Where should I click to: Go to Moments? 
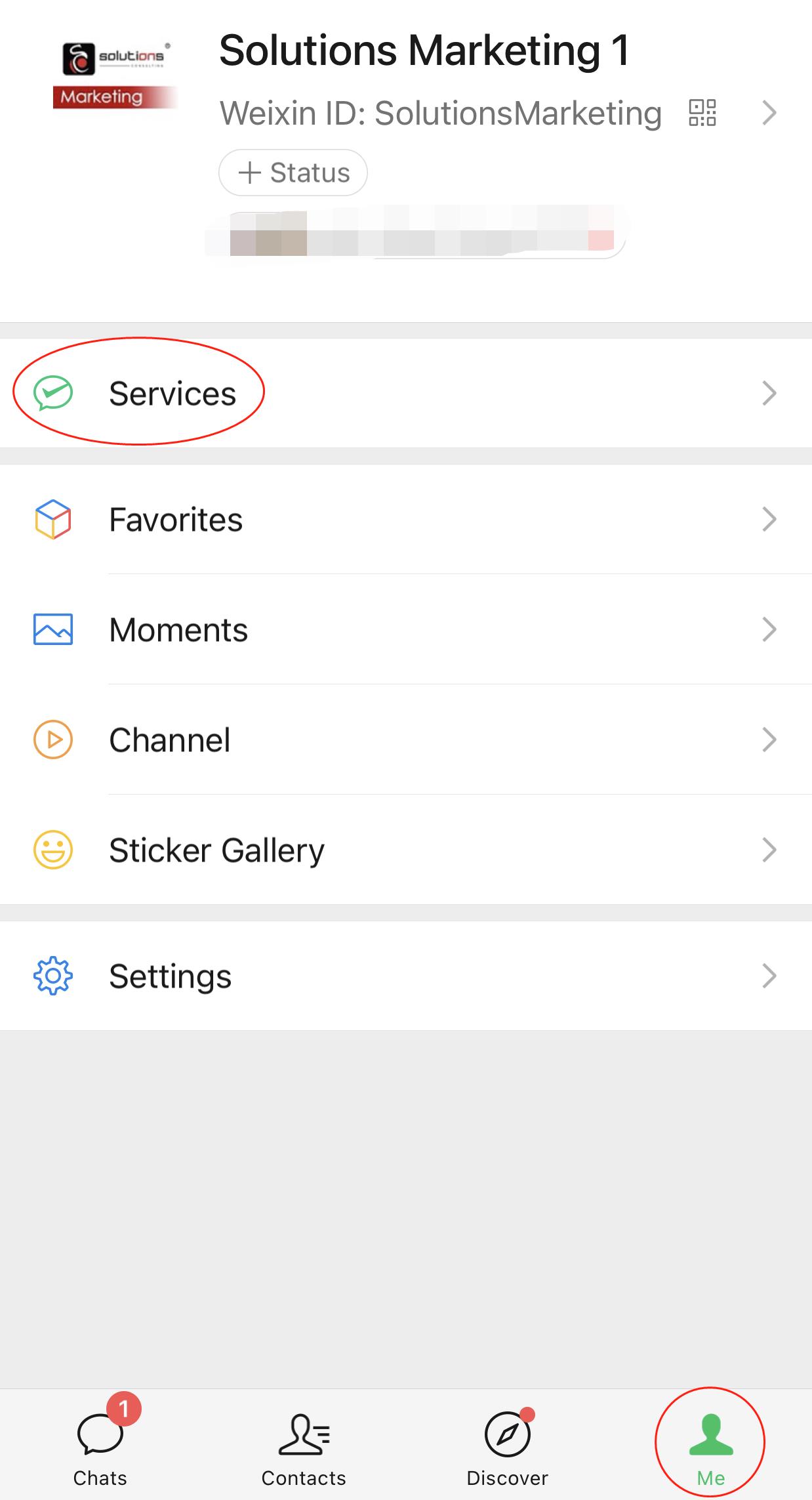(x=178, y=630)
